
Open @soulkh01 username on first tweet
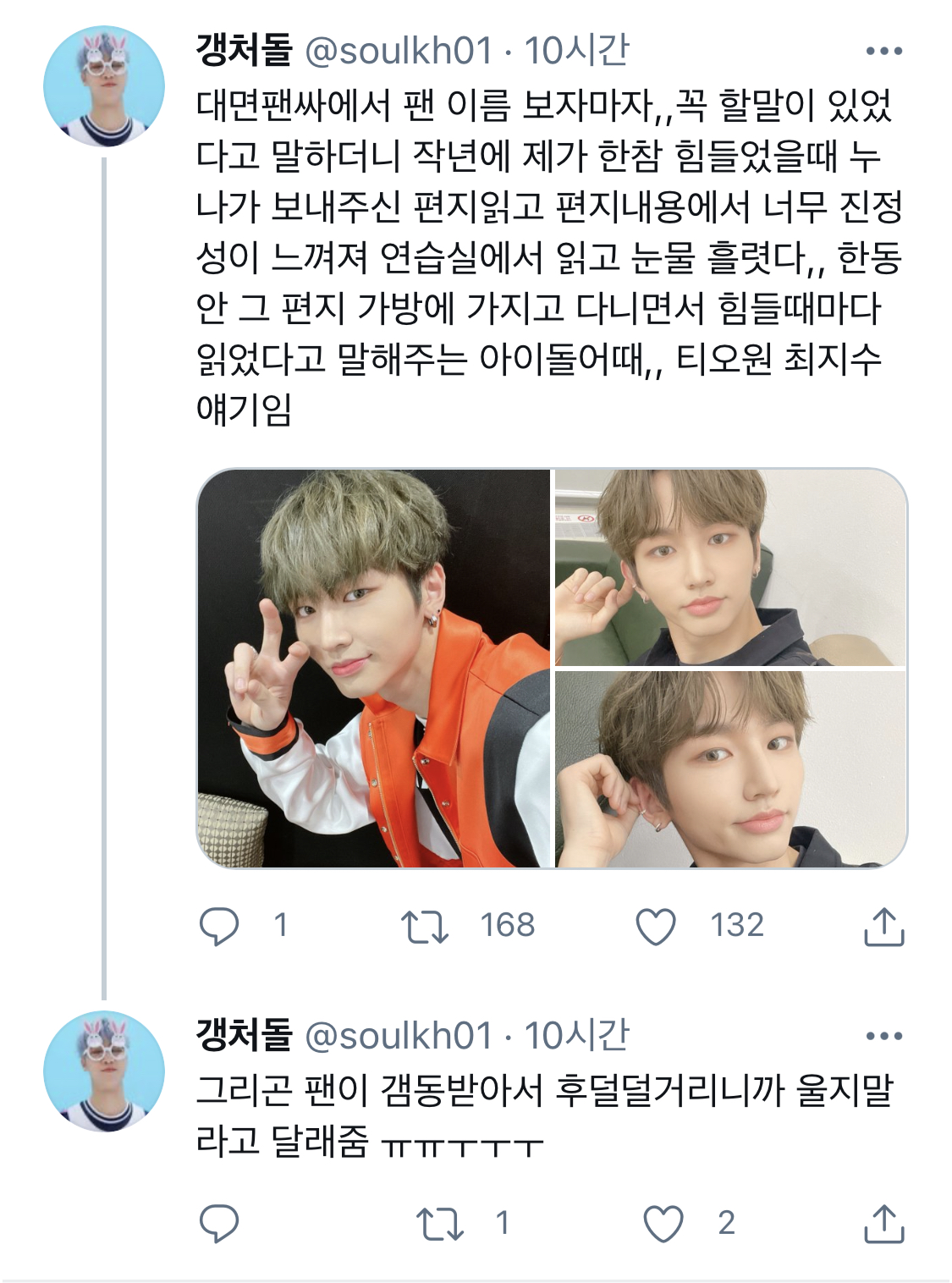398,52
